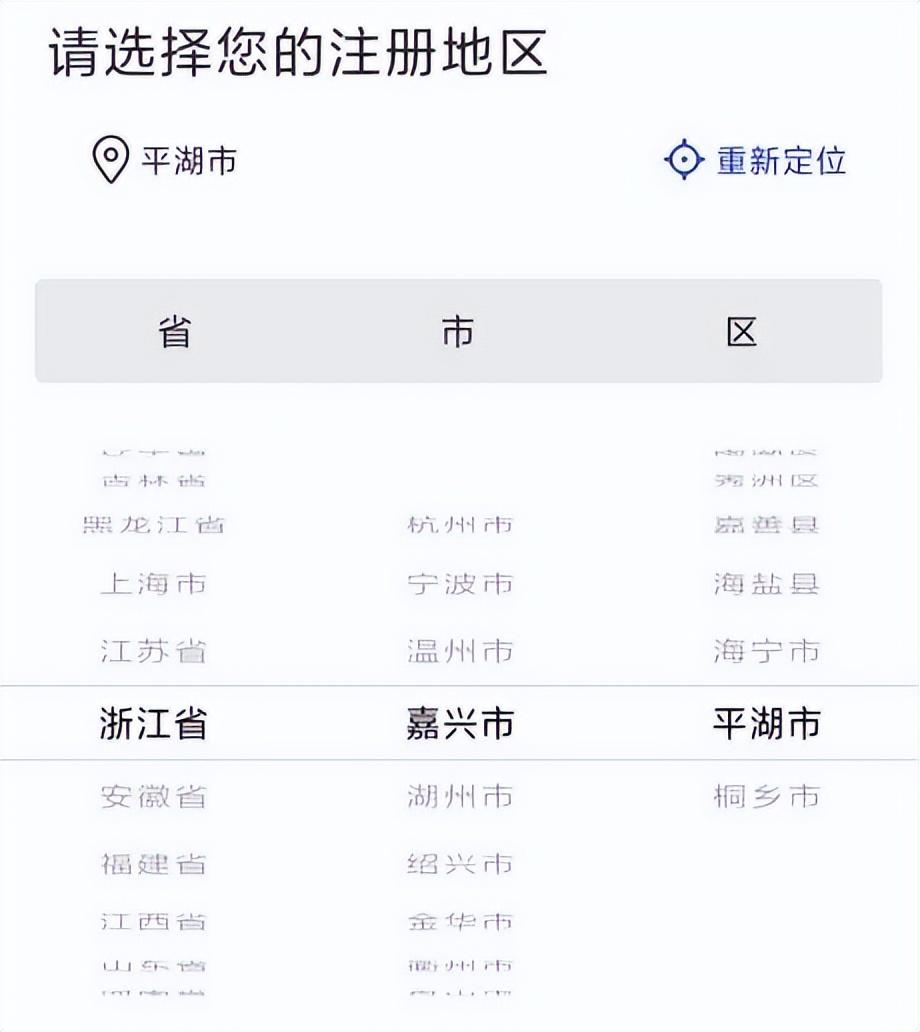Pick 金华市 in city column
Screen dimensions: 920x1032
click(x=460, y=921)
